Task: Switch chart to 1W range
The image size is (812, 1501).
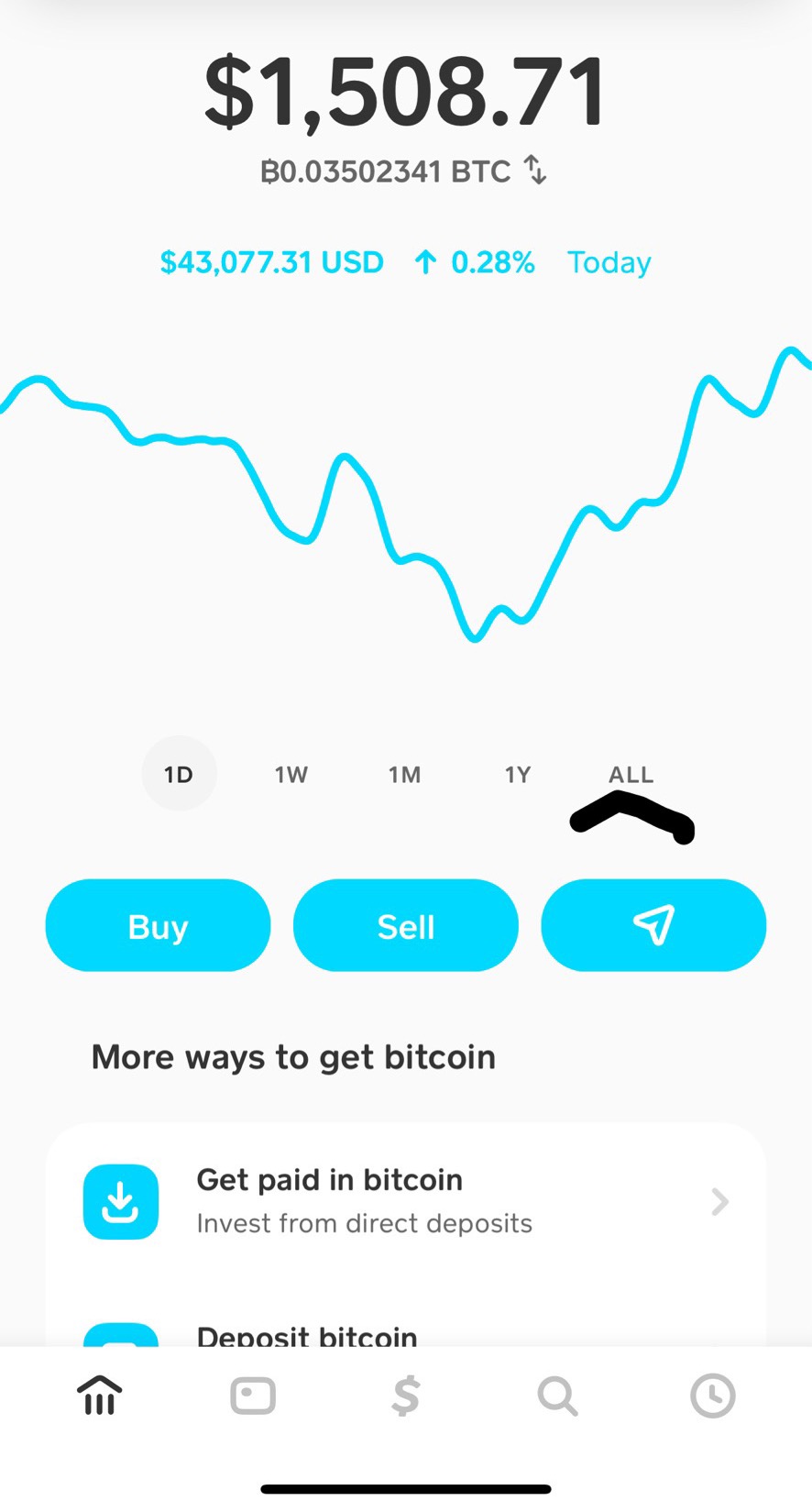Action: pyautogui.click(x=291, y=775)
